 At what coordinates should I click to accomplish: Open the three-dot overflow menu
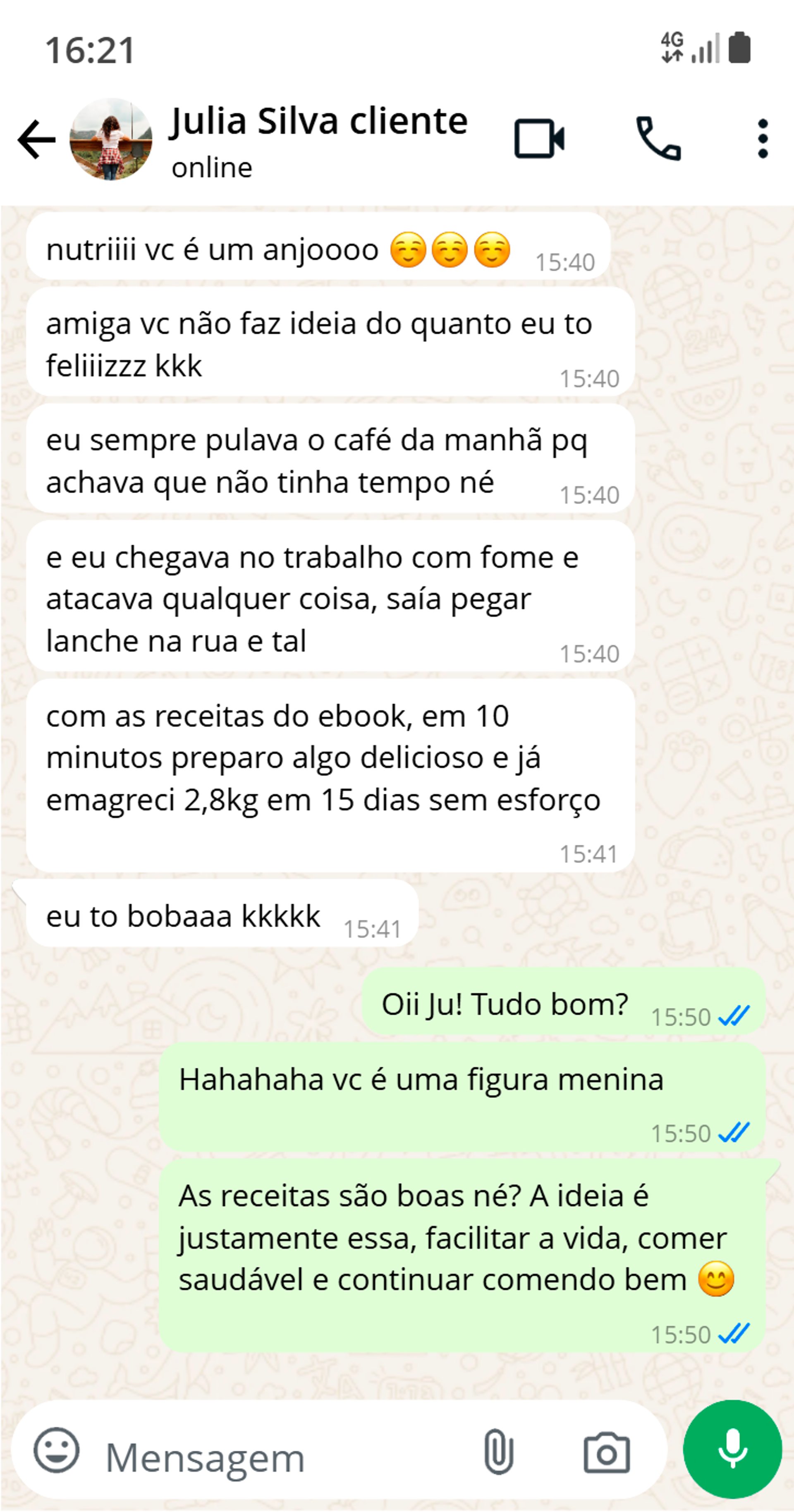coord(762,139)
